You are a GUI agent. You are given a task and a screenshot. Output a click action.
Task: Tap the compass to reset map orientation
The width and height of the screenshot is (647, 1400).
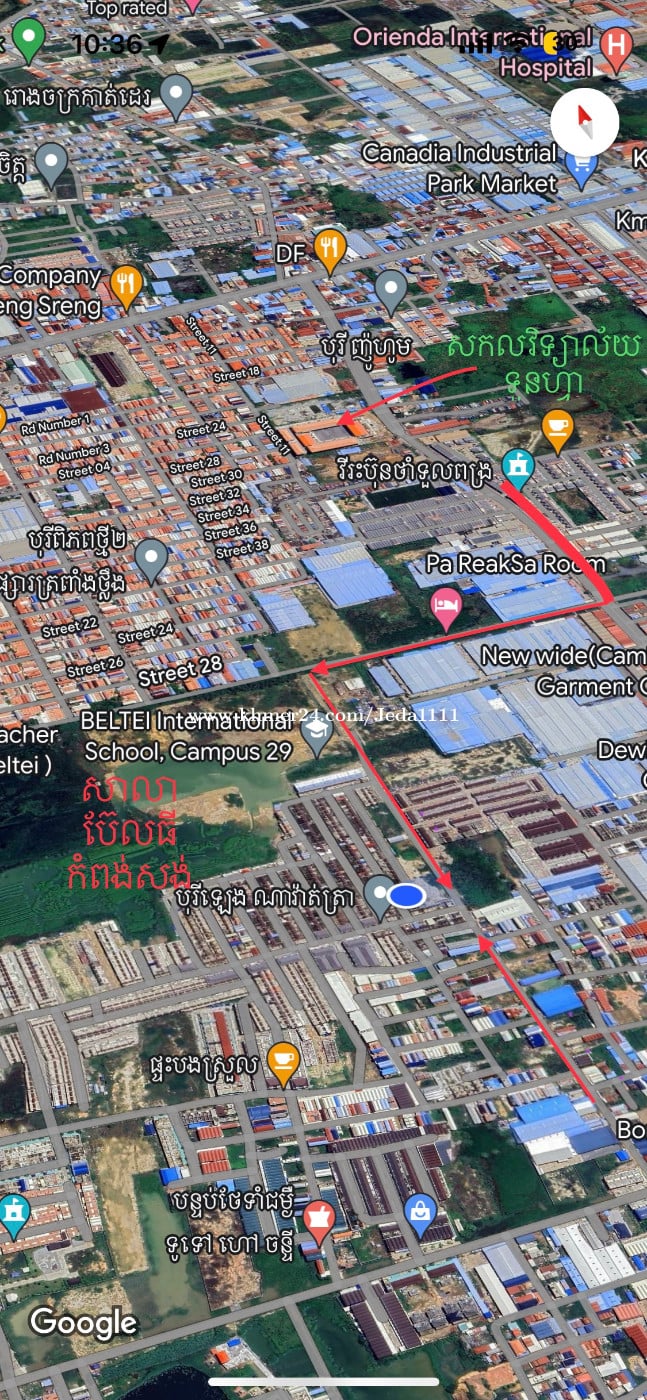[x=585, y=122]
